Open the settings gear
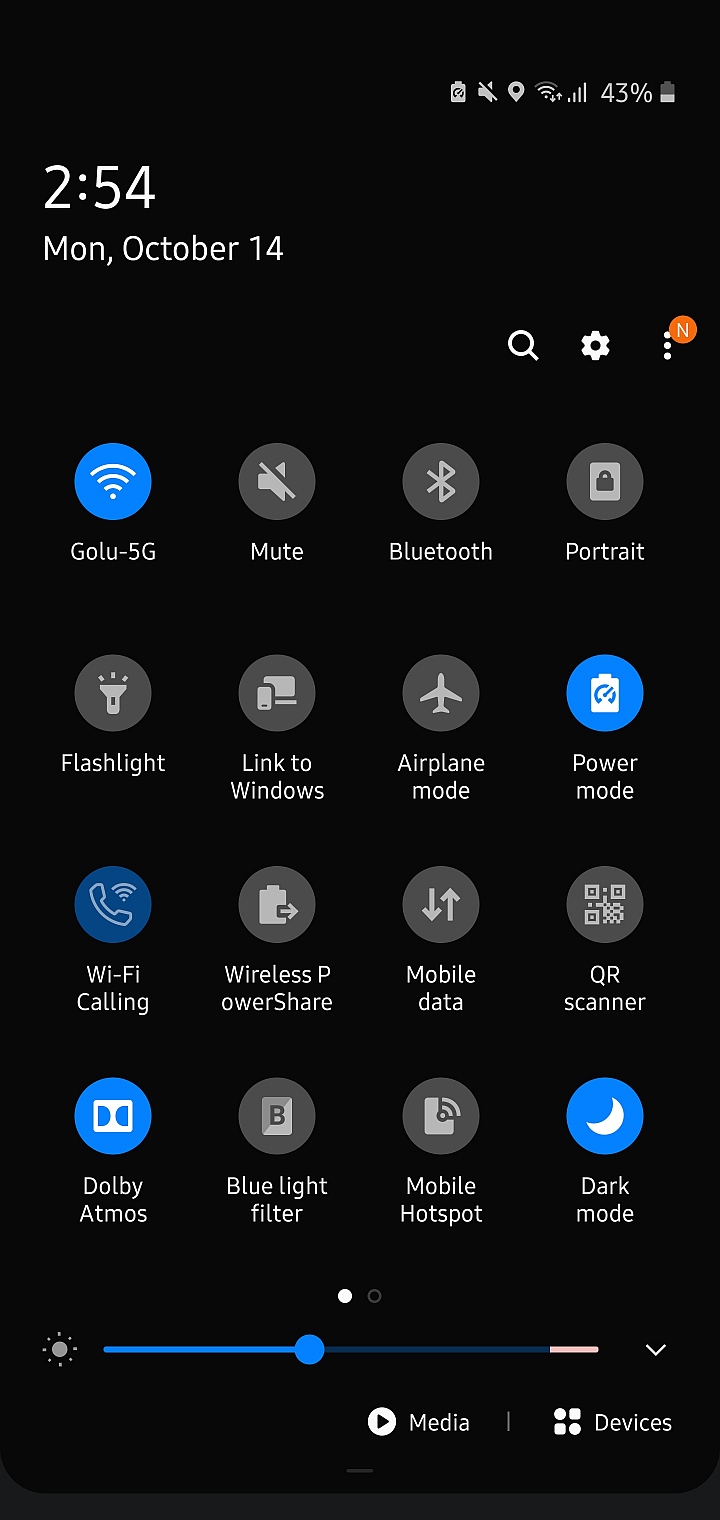720x1520 pixels. click(x=595, y=346)
